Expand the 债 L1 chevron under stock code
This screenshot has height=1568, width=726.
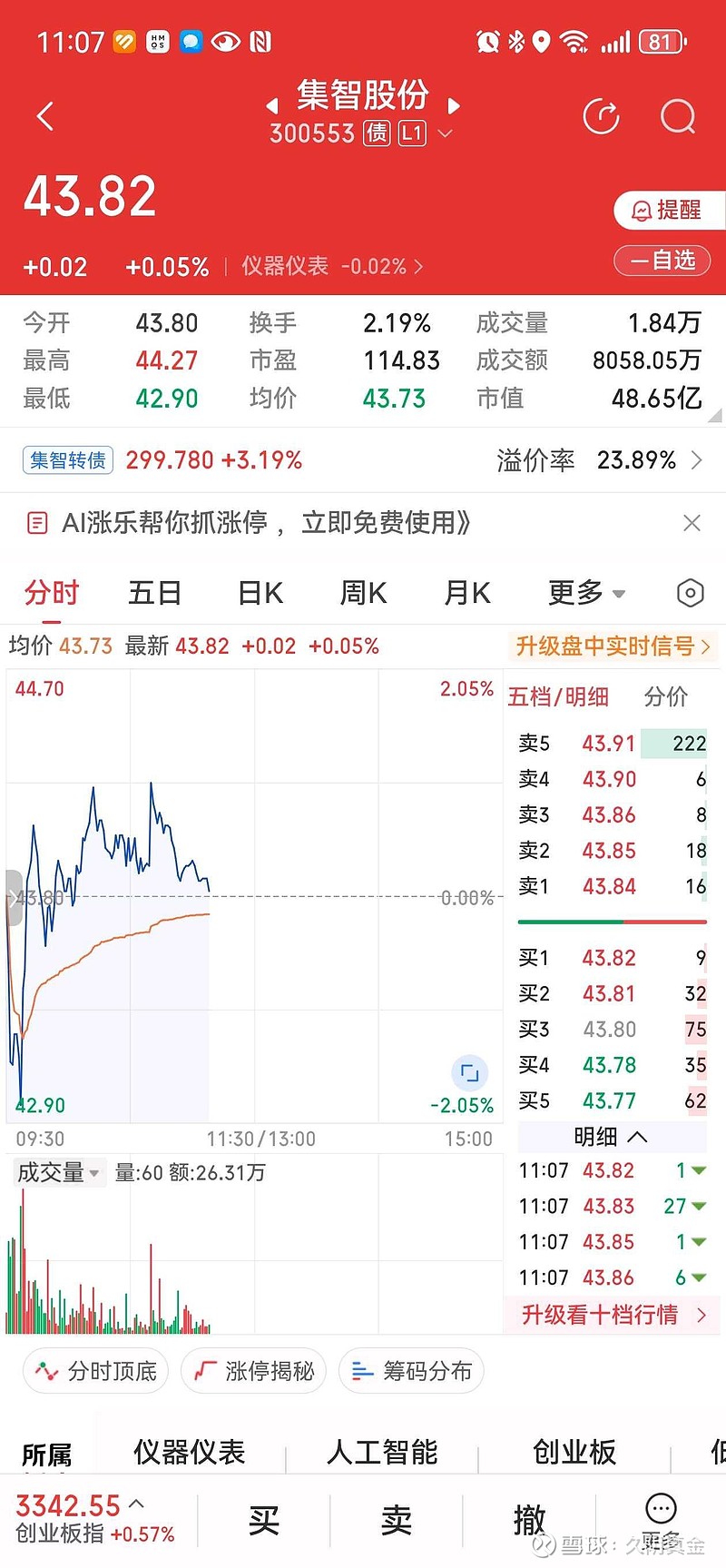[445, 133]
